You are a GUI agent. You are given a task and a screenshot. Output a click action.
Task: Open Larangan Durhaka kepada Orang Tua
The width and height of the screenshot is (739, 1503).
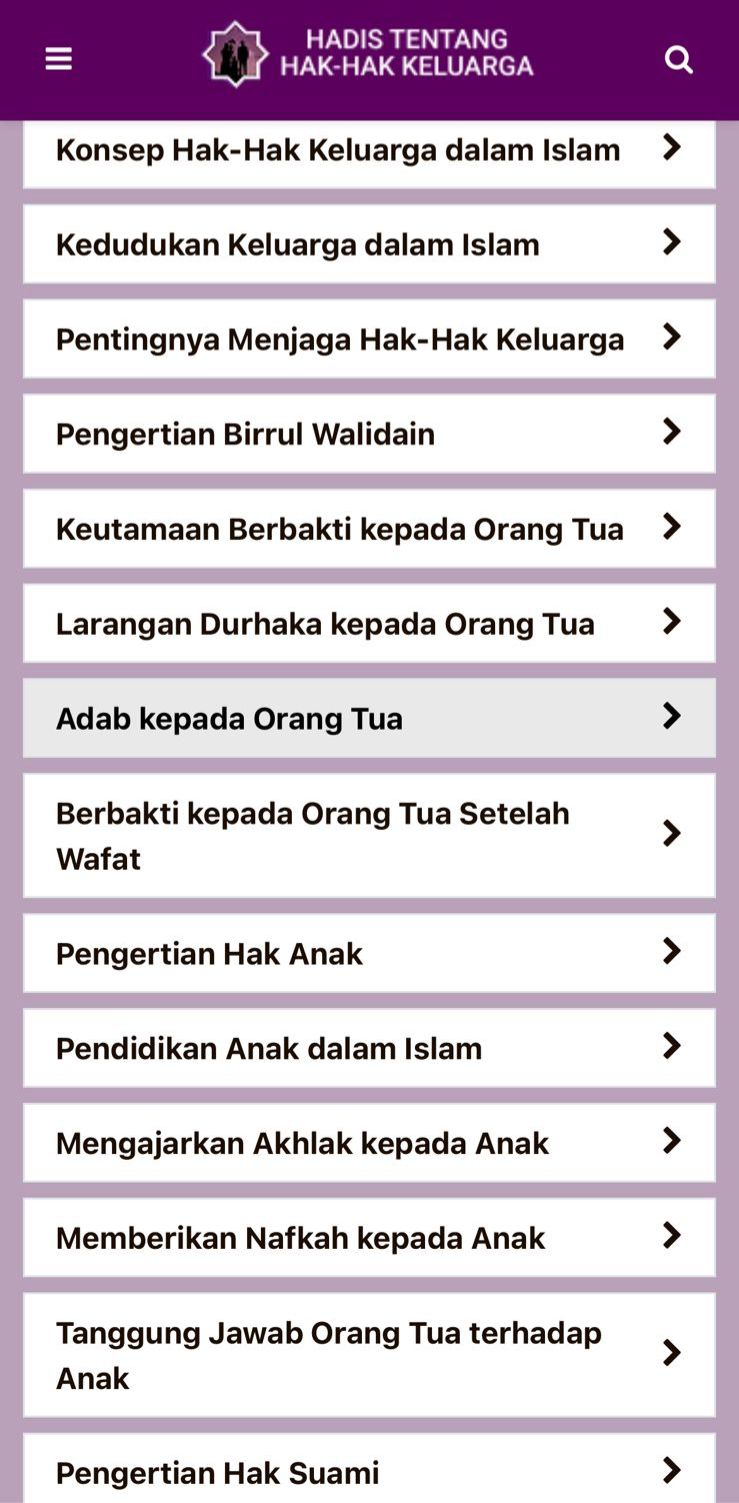pyautogui.click(x=369, y=624)
